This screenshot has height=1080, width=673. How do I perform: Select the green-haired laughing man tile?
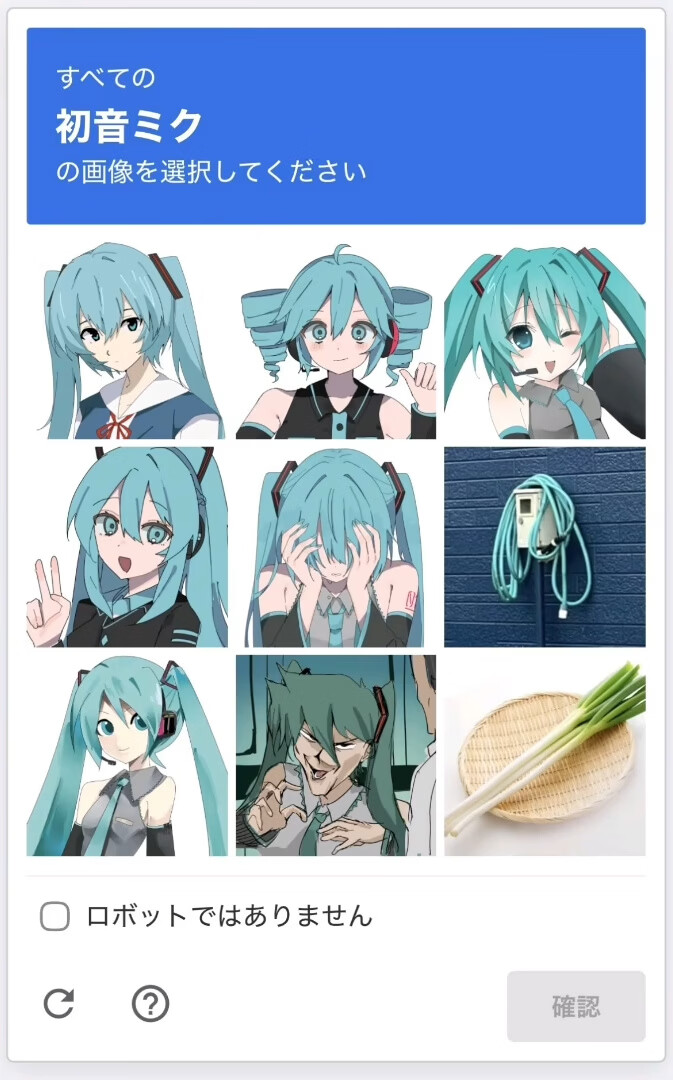[335, 756]
